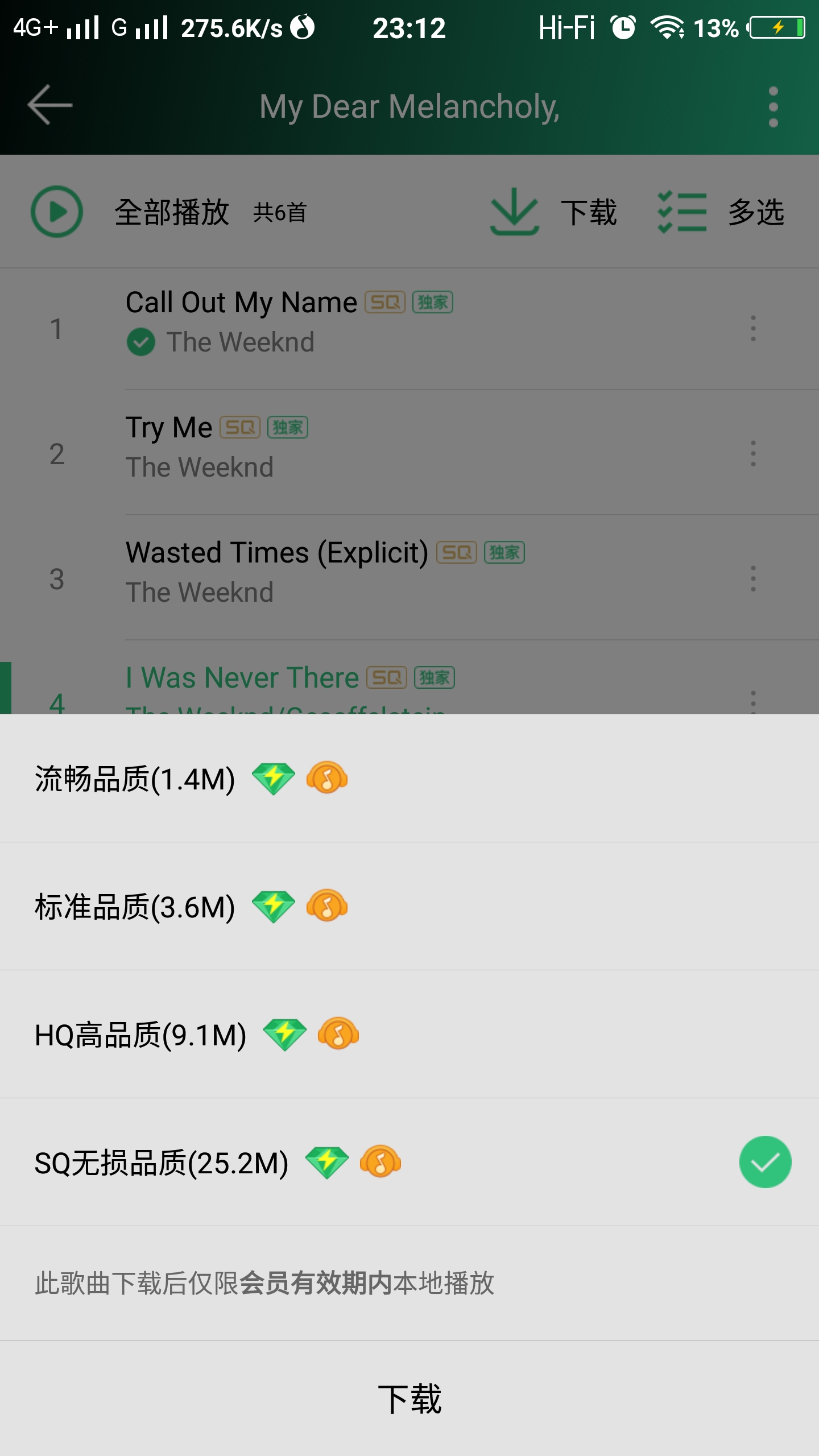Tap the 下载 button at the bottom
819x1456 pixels.
coord(409,1398)
